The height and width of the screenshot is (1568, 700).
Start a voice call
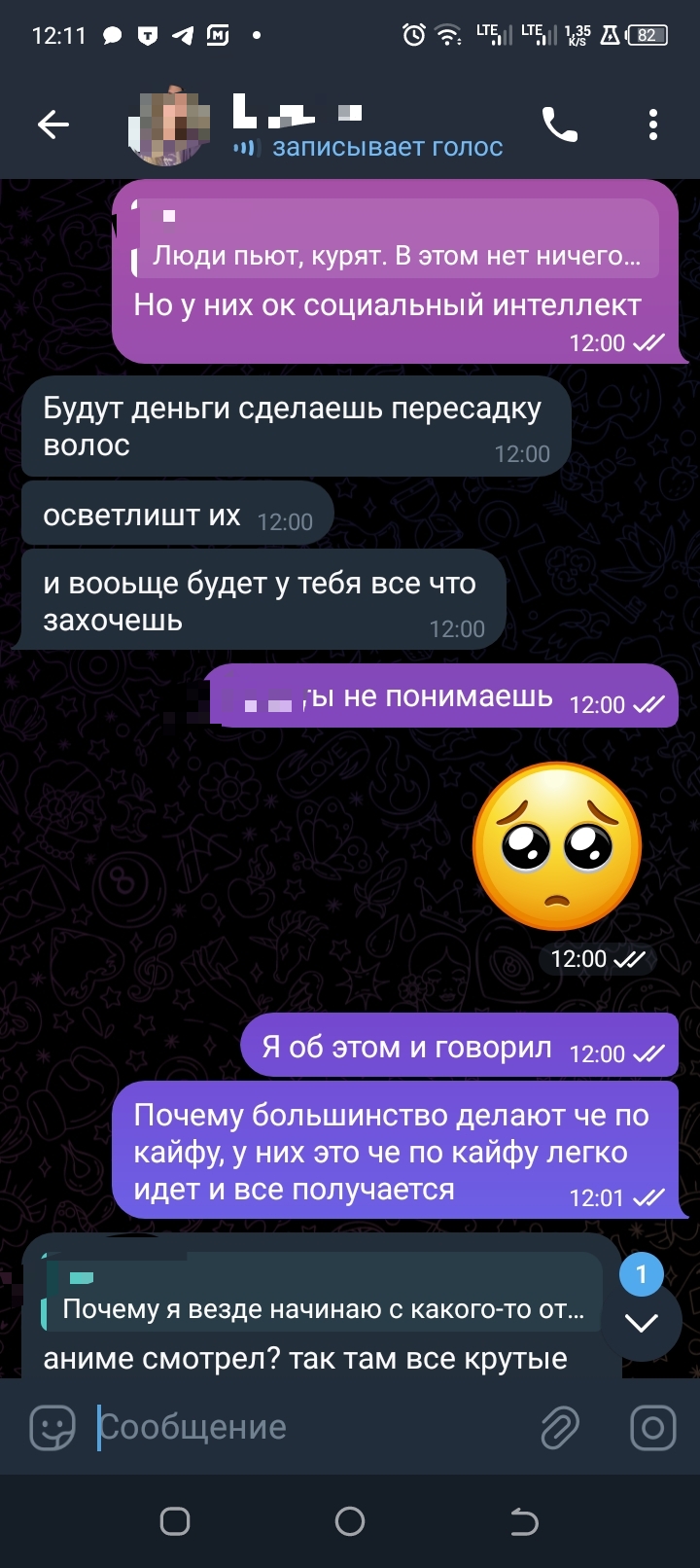[x=559, y=125]
